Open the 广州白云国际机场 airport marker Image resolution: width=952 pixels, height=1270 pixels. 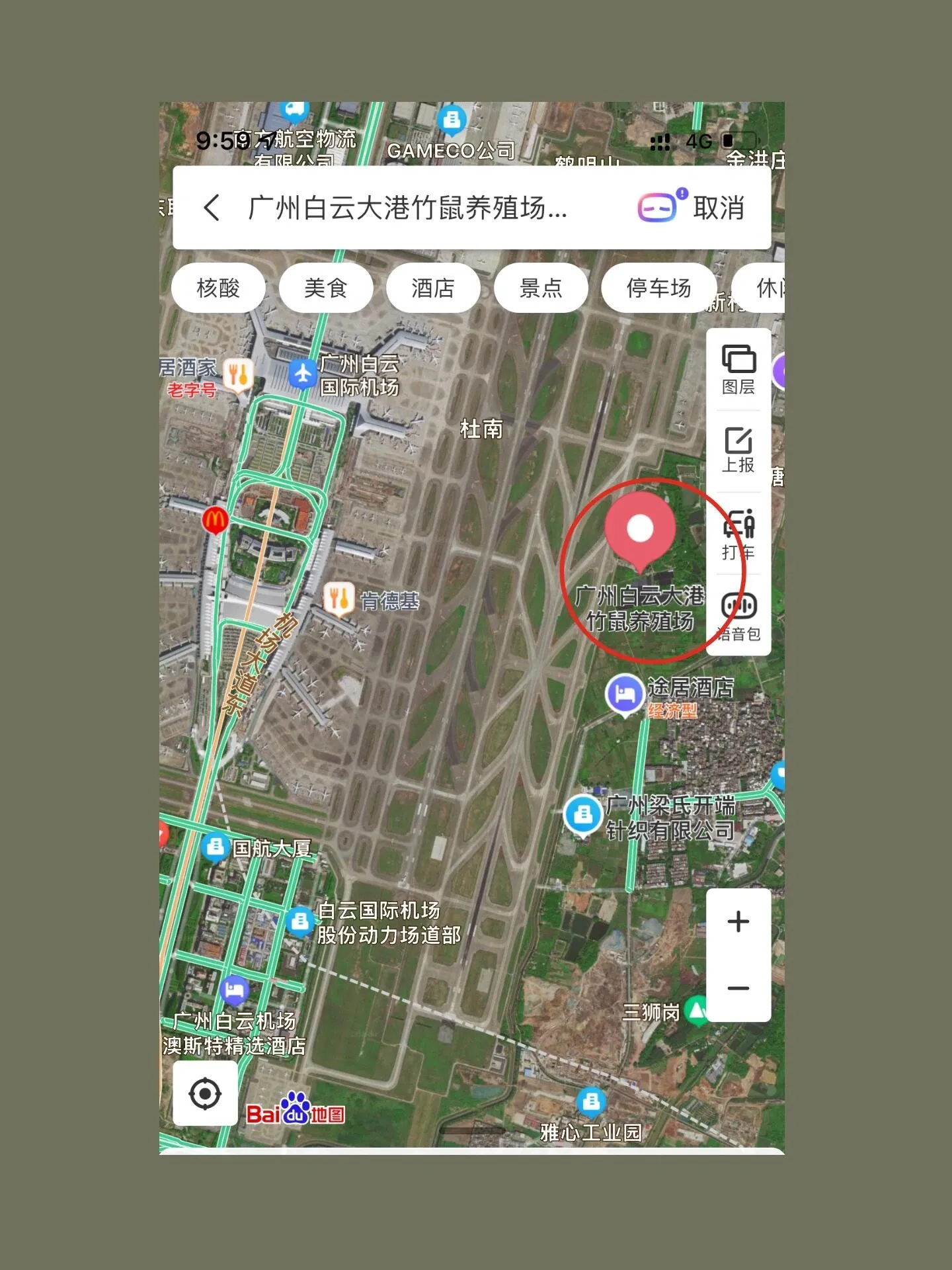coord(303,374)
